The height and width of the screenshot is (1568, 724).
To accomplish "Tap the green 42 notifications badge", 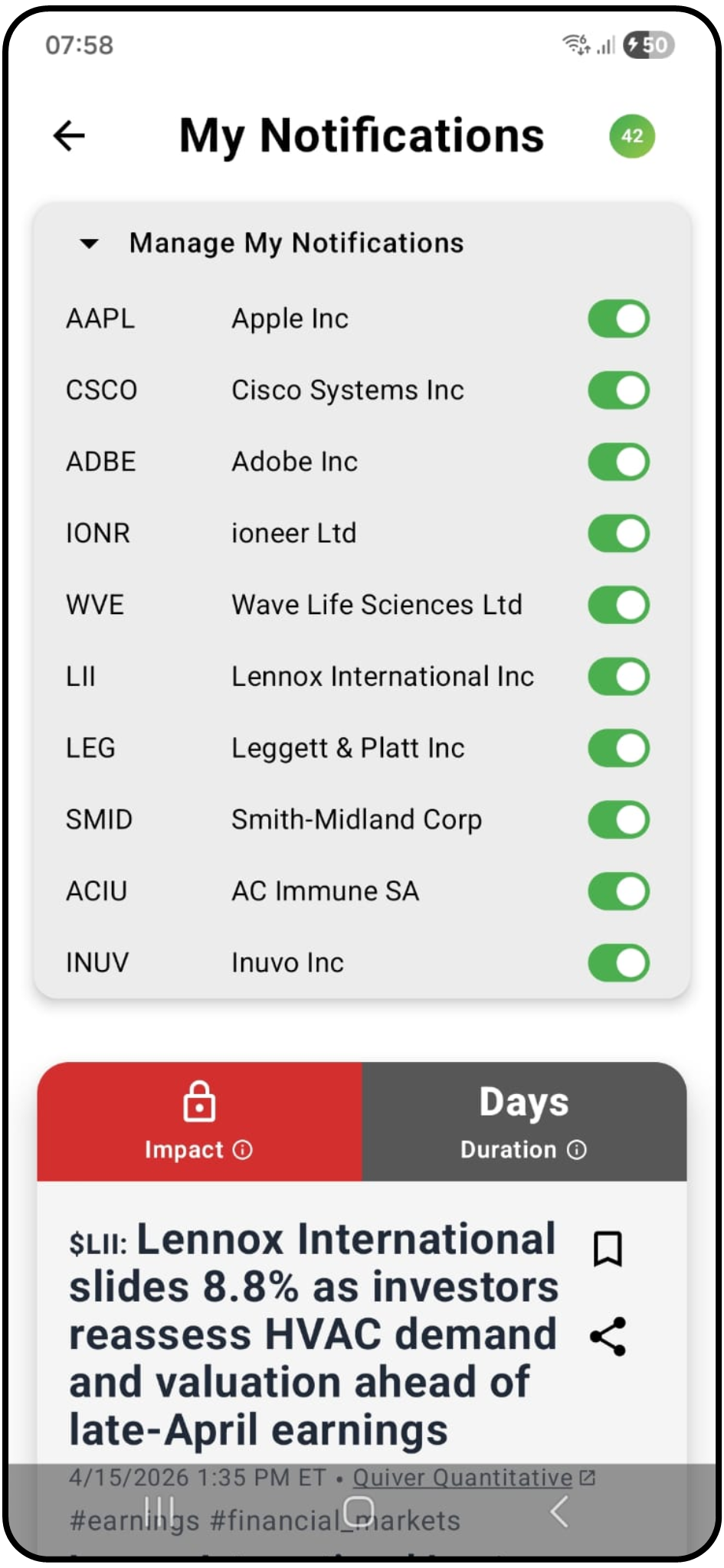I will coord(631,136).
